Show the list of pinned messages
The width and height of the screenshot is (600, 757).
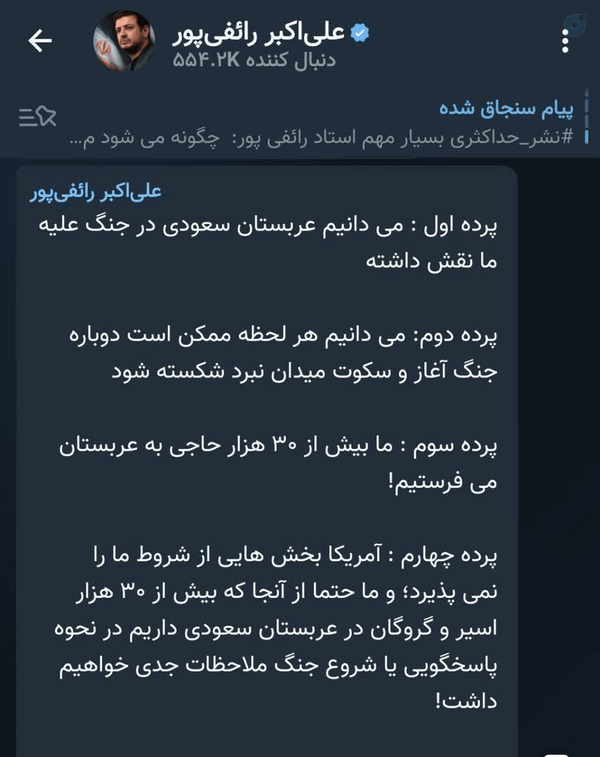tap(38, 116)
